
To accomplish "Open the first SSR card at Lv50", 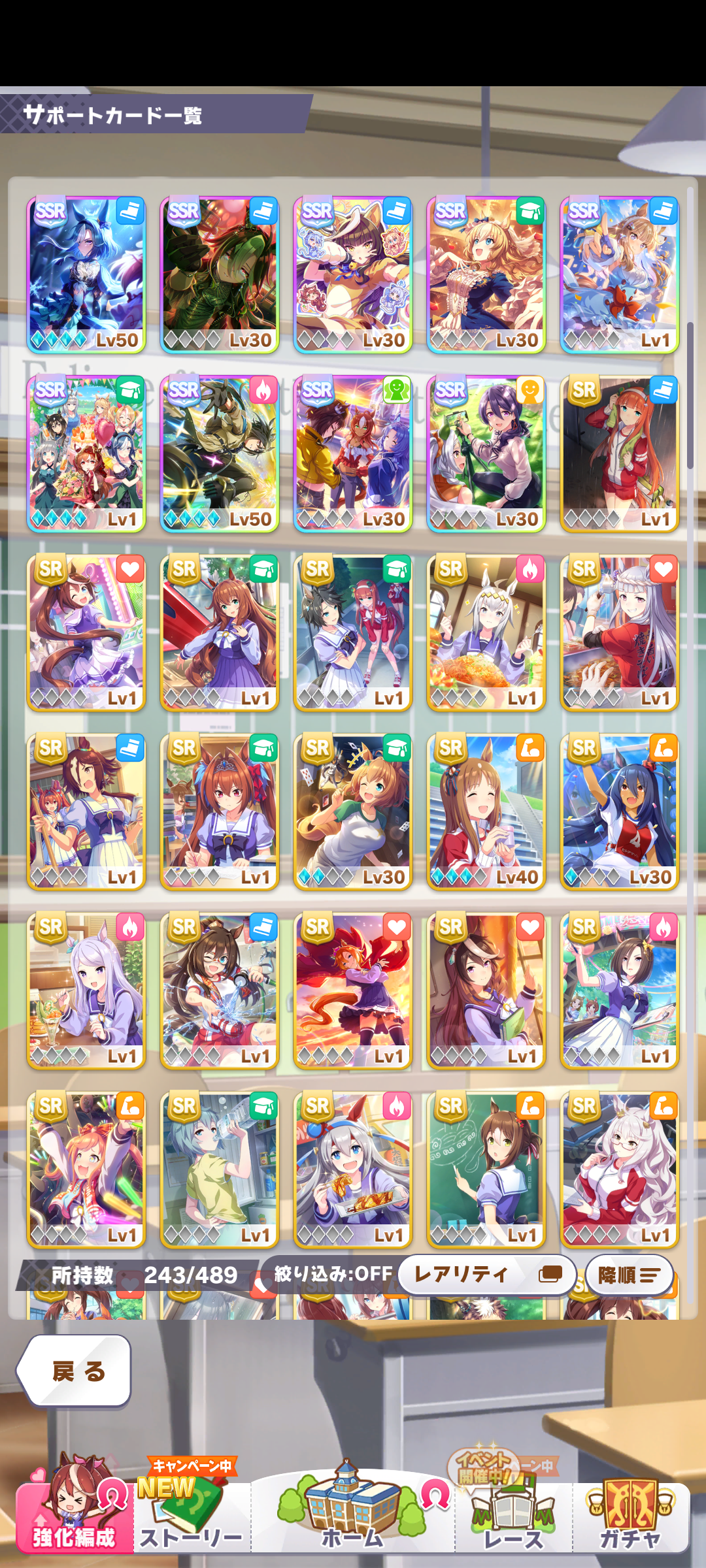I will point(86,274).
